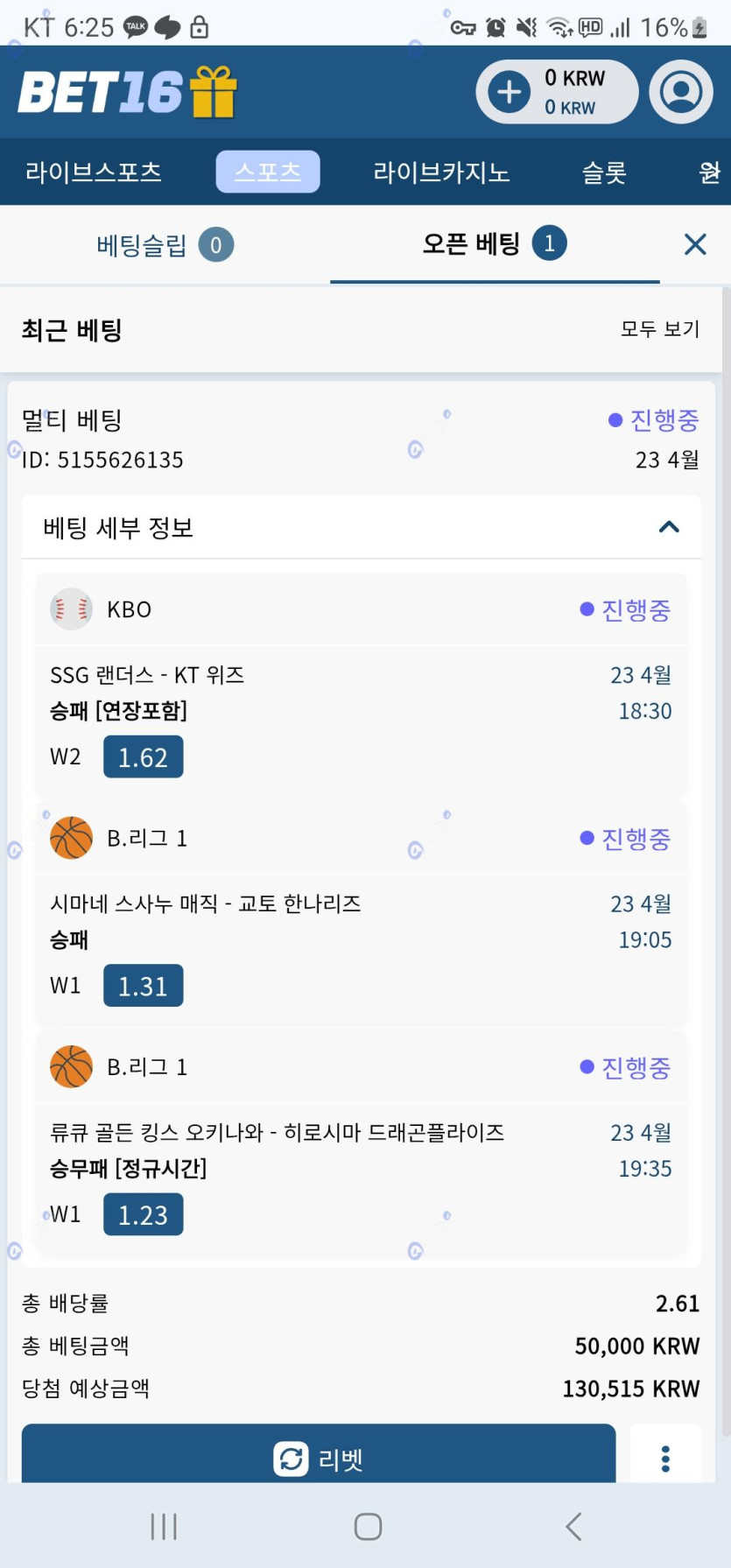Select the 스포츠 tab

click(x=268, y=172)
